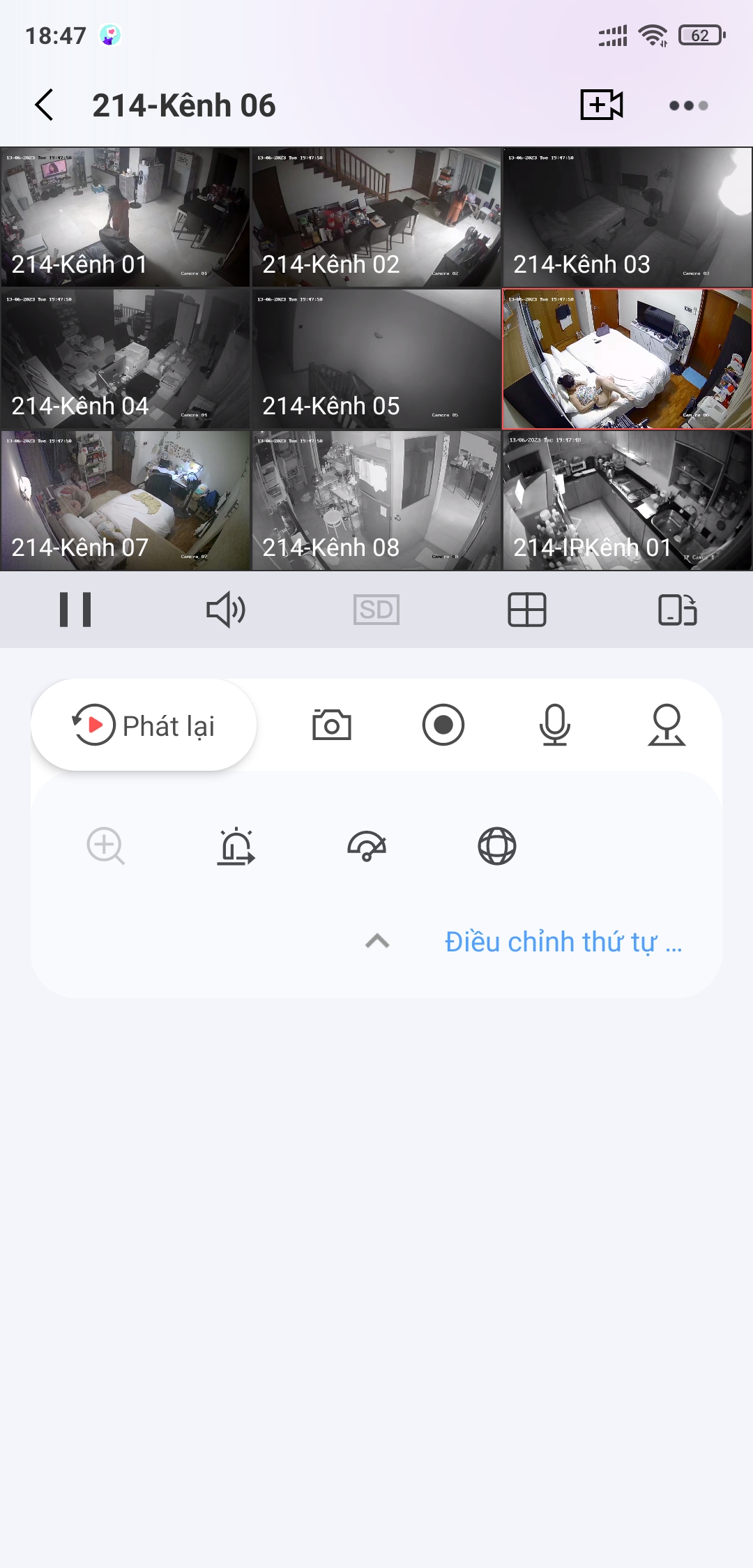The width and height of the screenshot is (753, 1568).
Task: Select the 214-Kênh 01 camera feed
Action: click(x=125, y=217)
